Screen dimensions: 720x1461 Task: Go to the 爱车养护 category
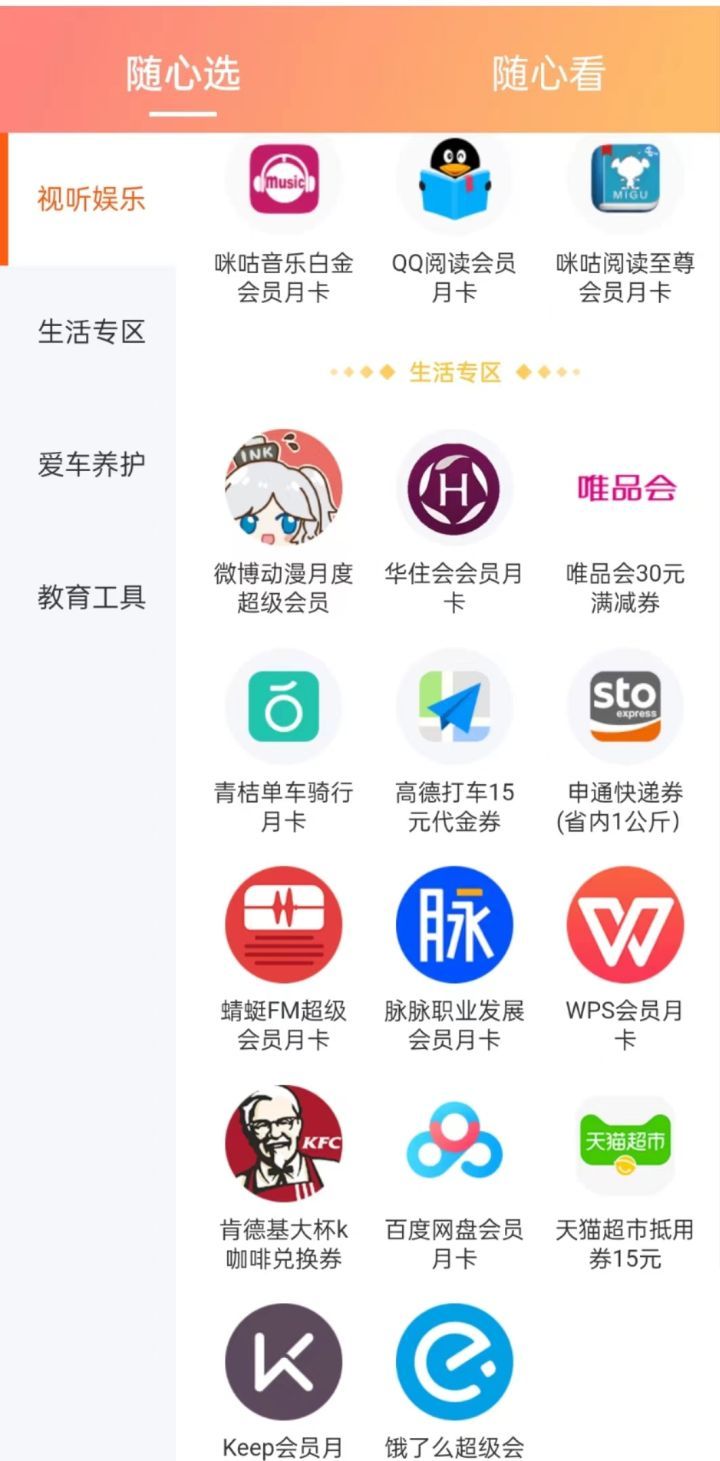[x=92, y=464]
